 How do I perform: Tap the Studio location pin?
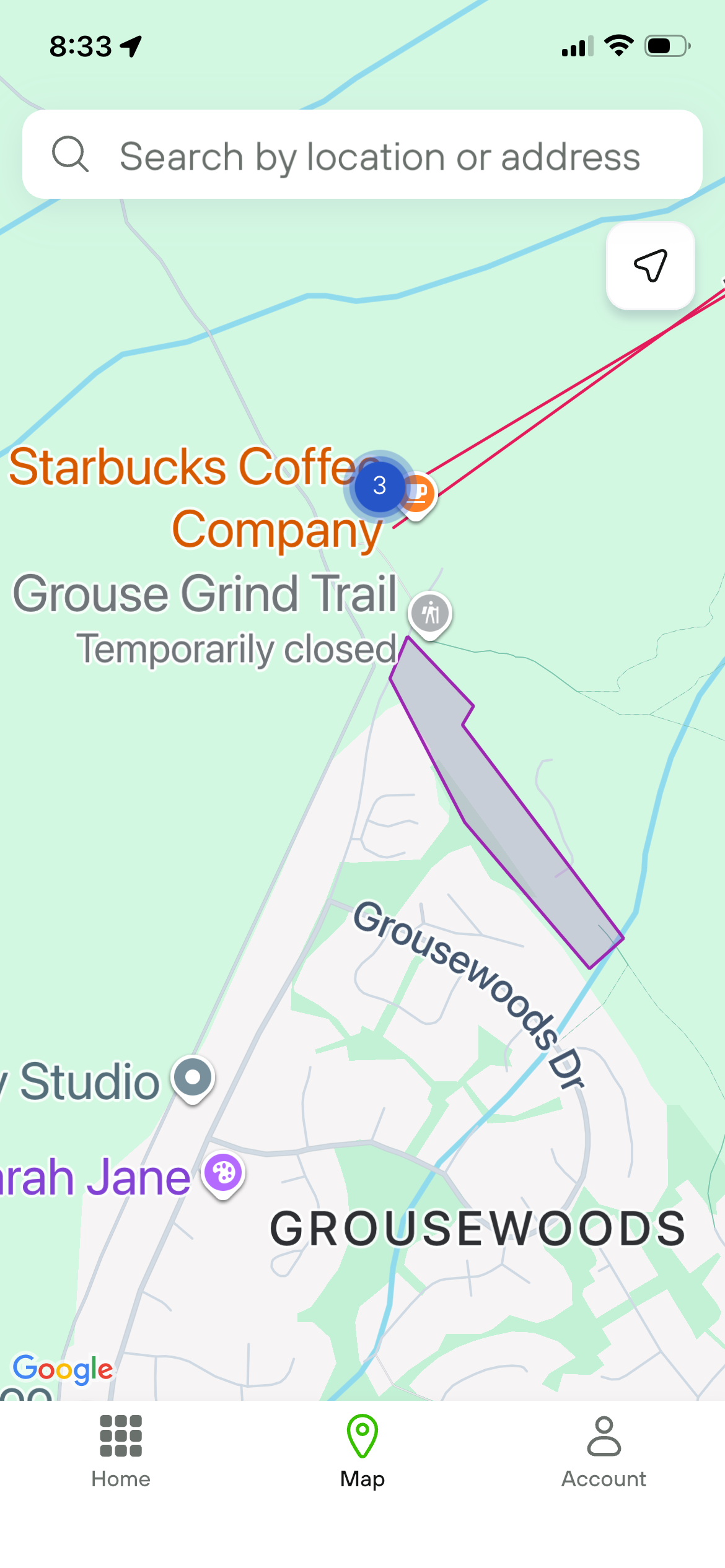[x=193, y=1078]
